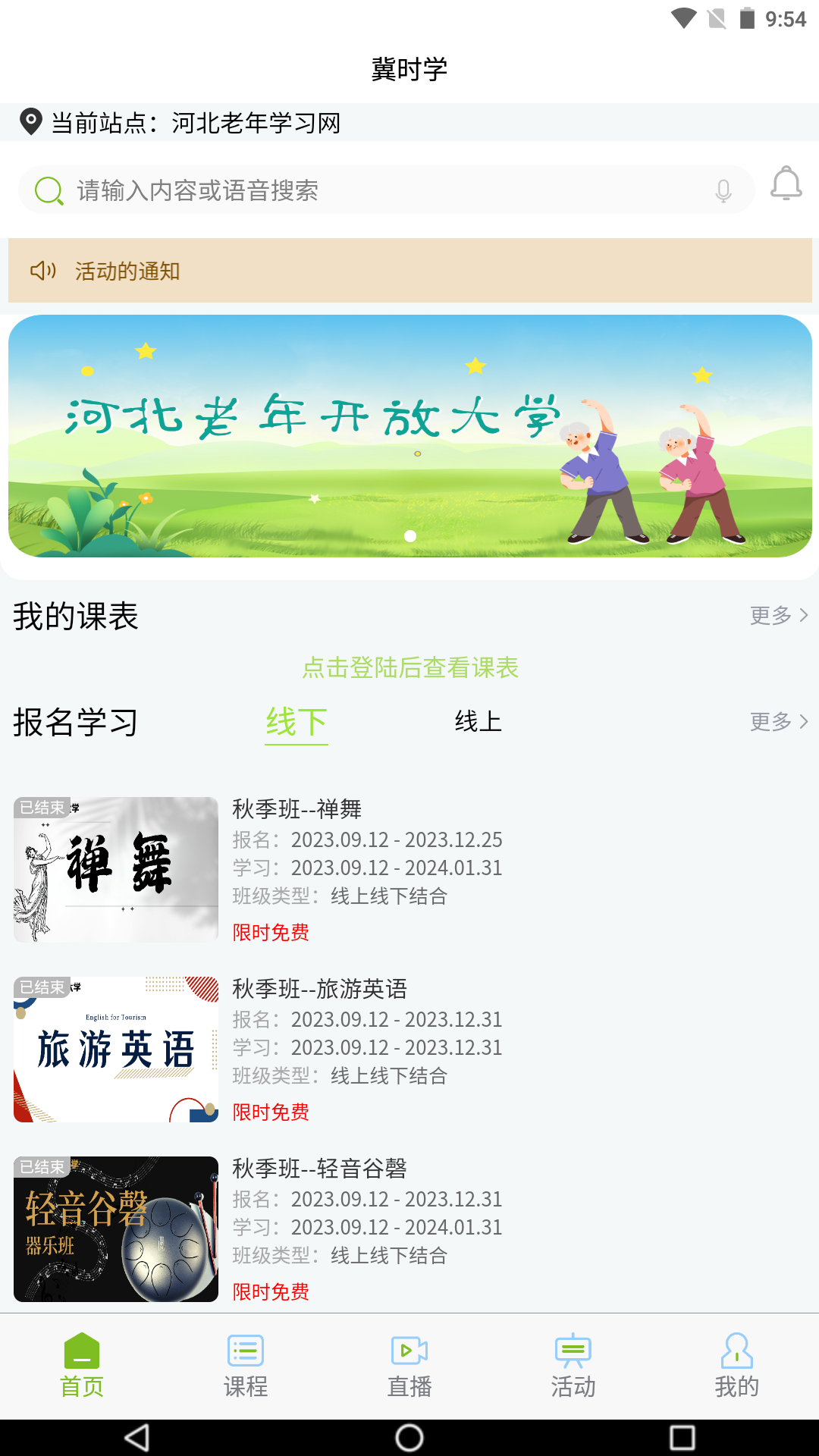Switch to the 线上 tab
Viewport: 819px width, 1456px height.
pyautogui.click(x=476, y=722)
